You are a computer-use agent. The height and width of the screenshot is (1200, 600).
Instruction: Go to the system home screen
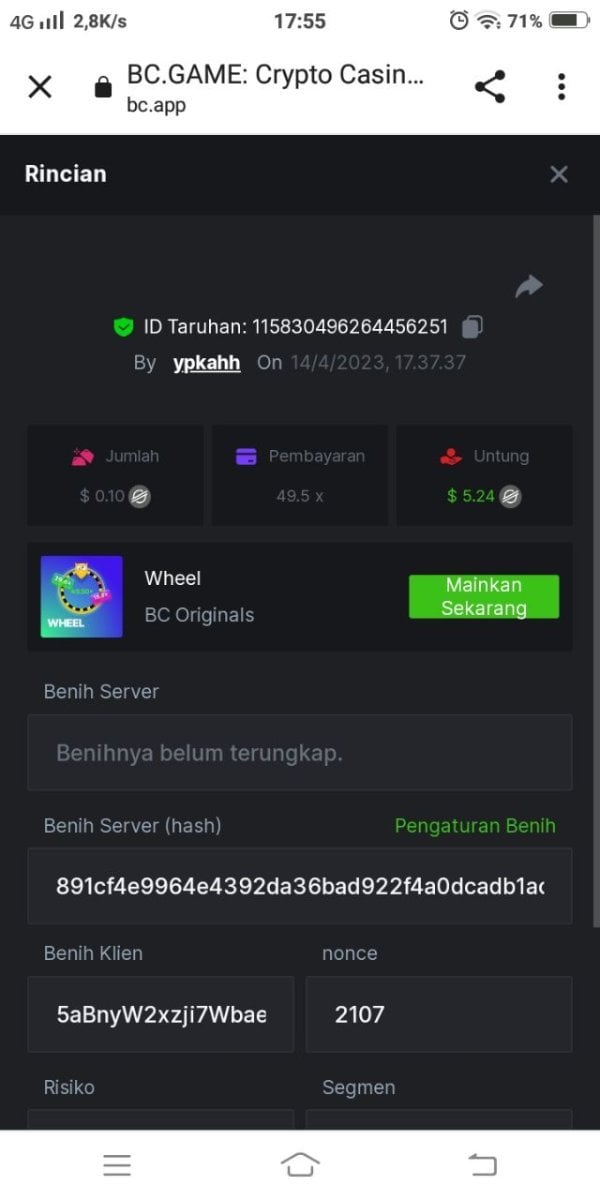pyautogui.click(x=300, y=1164)
